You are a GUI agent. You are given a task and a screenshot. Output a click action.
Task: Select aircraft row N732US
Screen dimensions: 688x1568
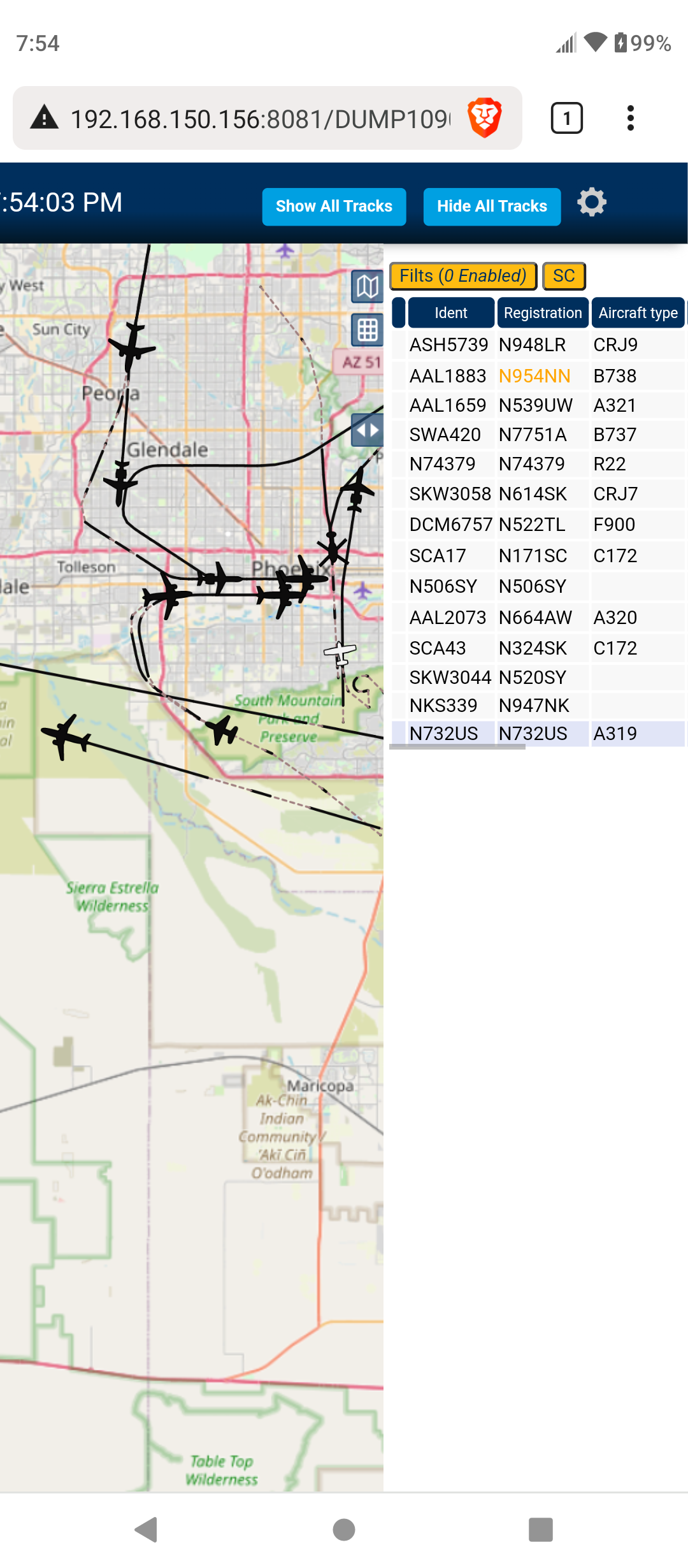pyautogui.click(x=538, y=734)
